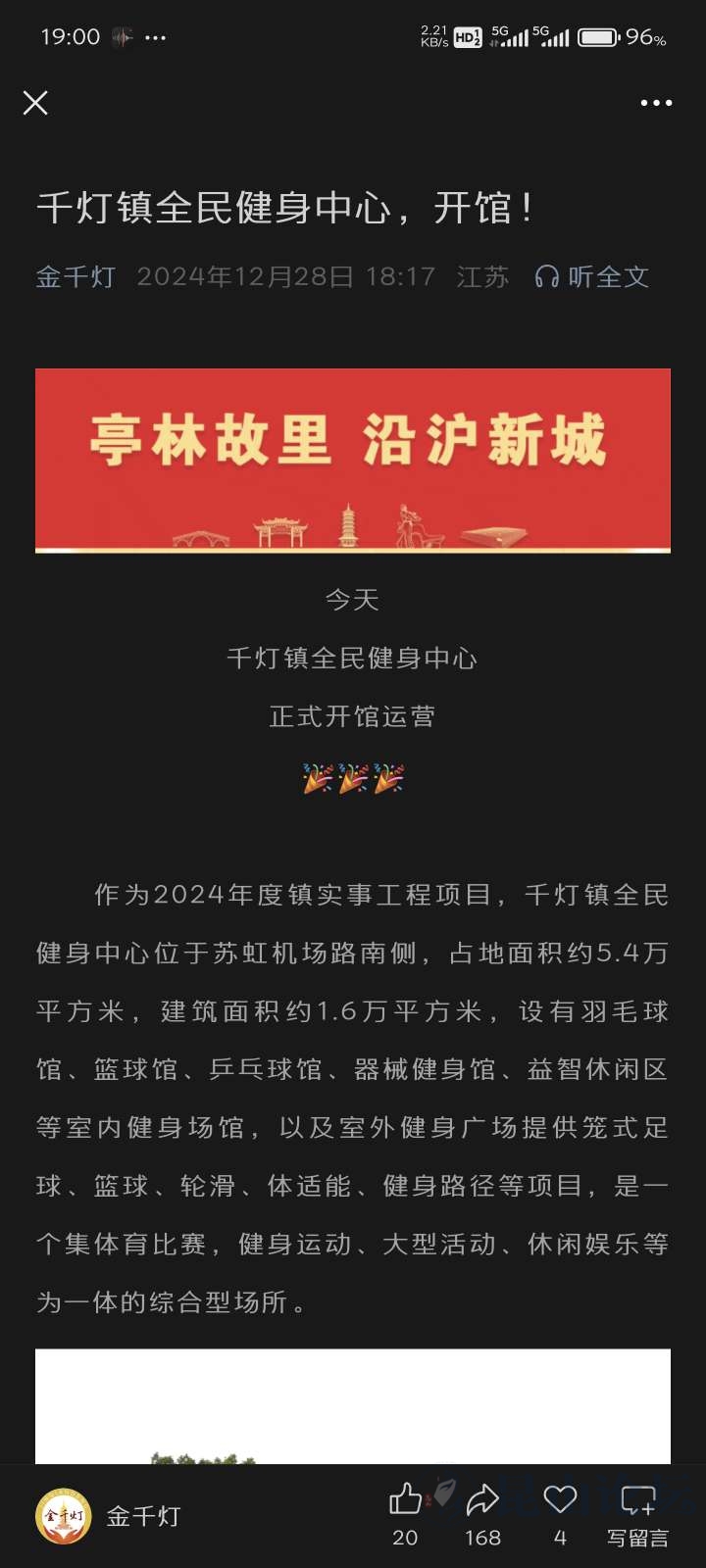Listen to full article via 听全文

click(x=592, y=277)
